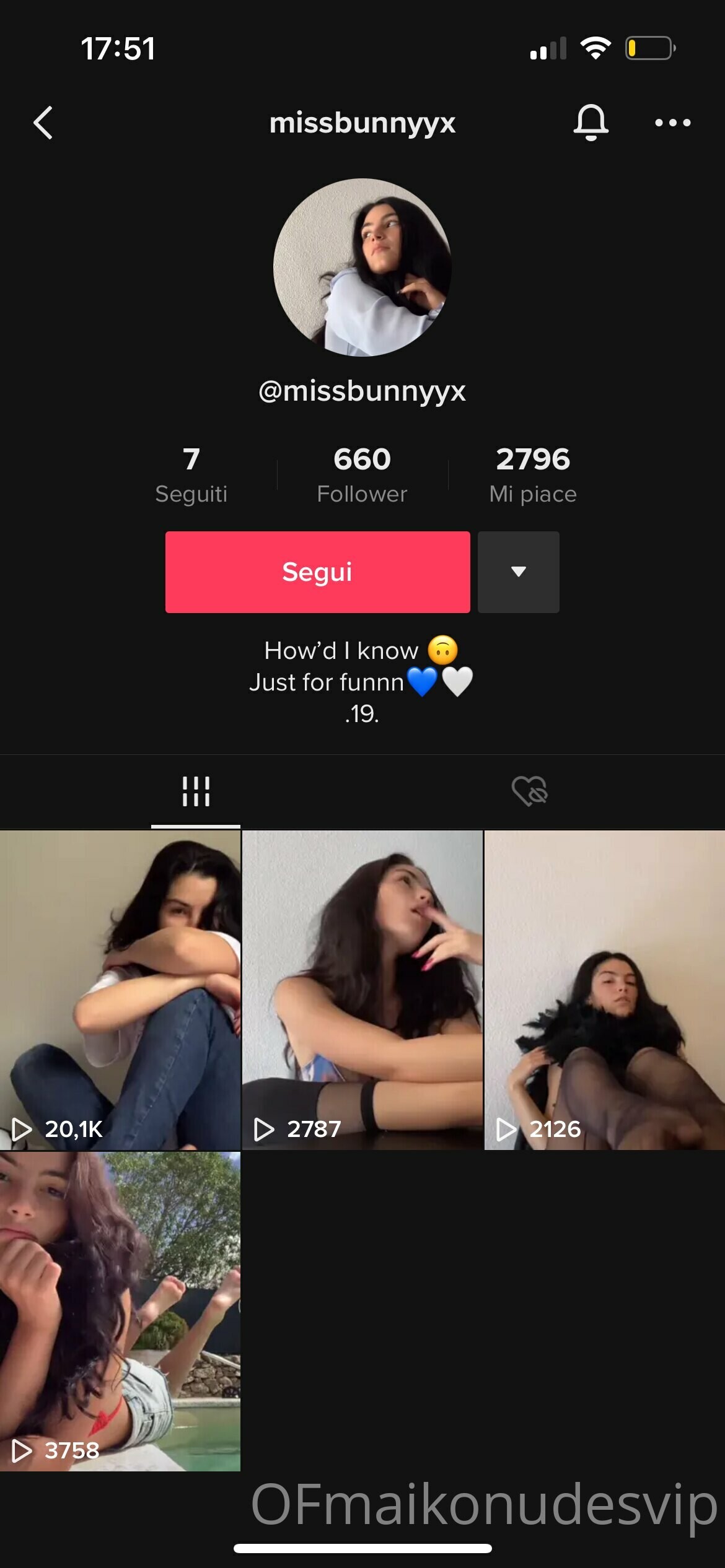This screenshot has width=725, height=1568.
Task: Tap the round profile picture
Action: 362,268
